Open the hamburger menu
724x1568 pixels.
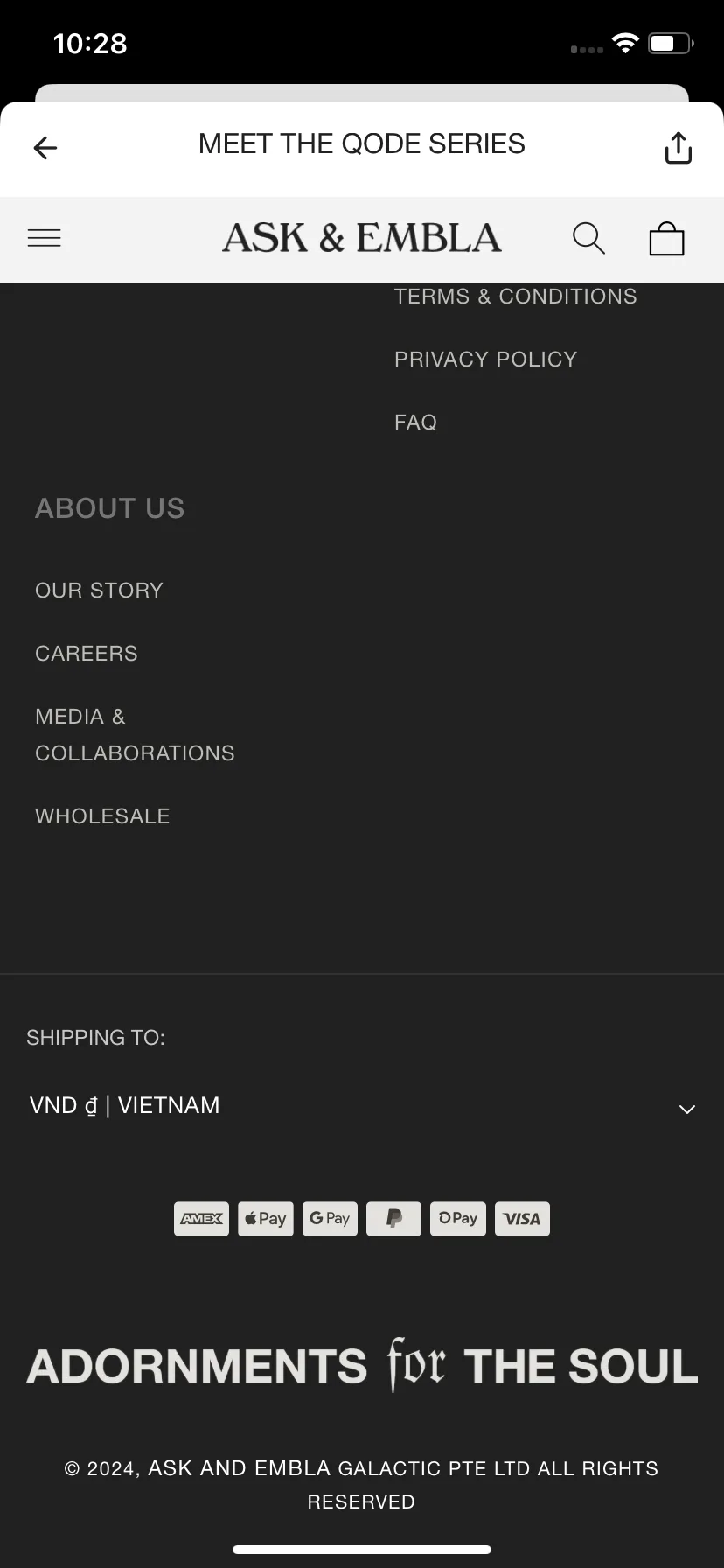click(x=45, y=238)
